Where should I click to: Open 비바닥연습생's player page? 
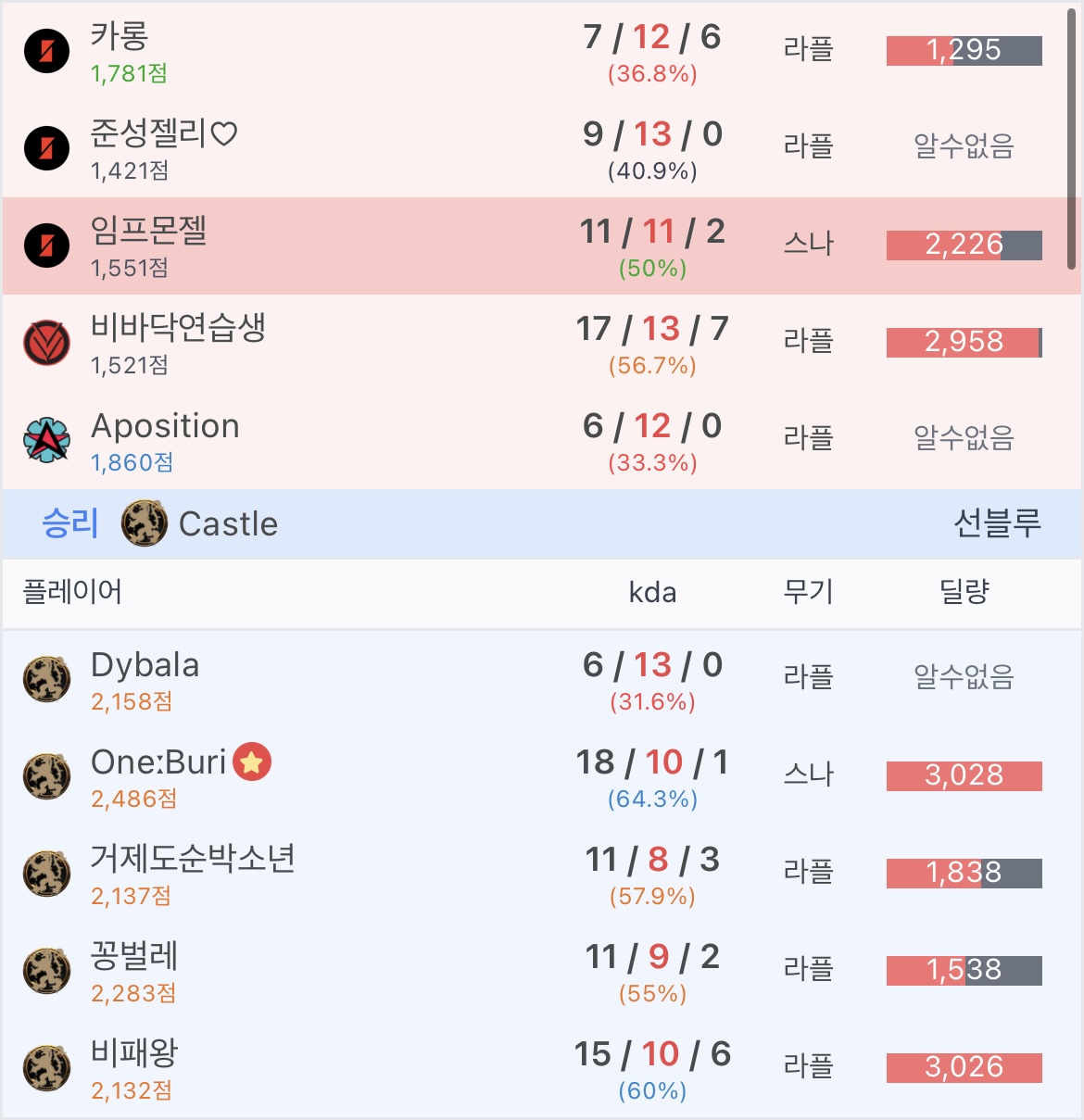(178, 329)
